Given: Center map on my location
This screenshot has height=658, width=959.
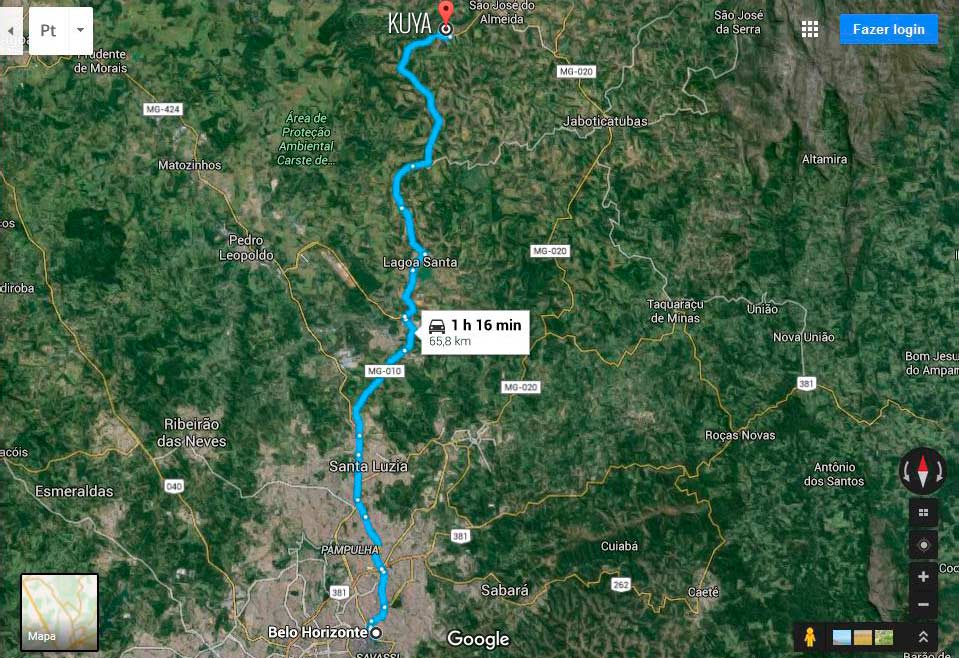Looking at the screenshot, I should click(923, 545).
